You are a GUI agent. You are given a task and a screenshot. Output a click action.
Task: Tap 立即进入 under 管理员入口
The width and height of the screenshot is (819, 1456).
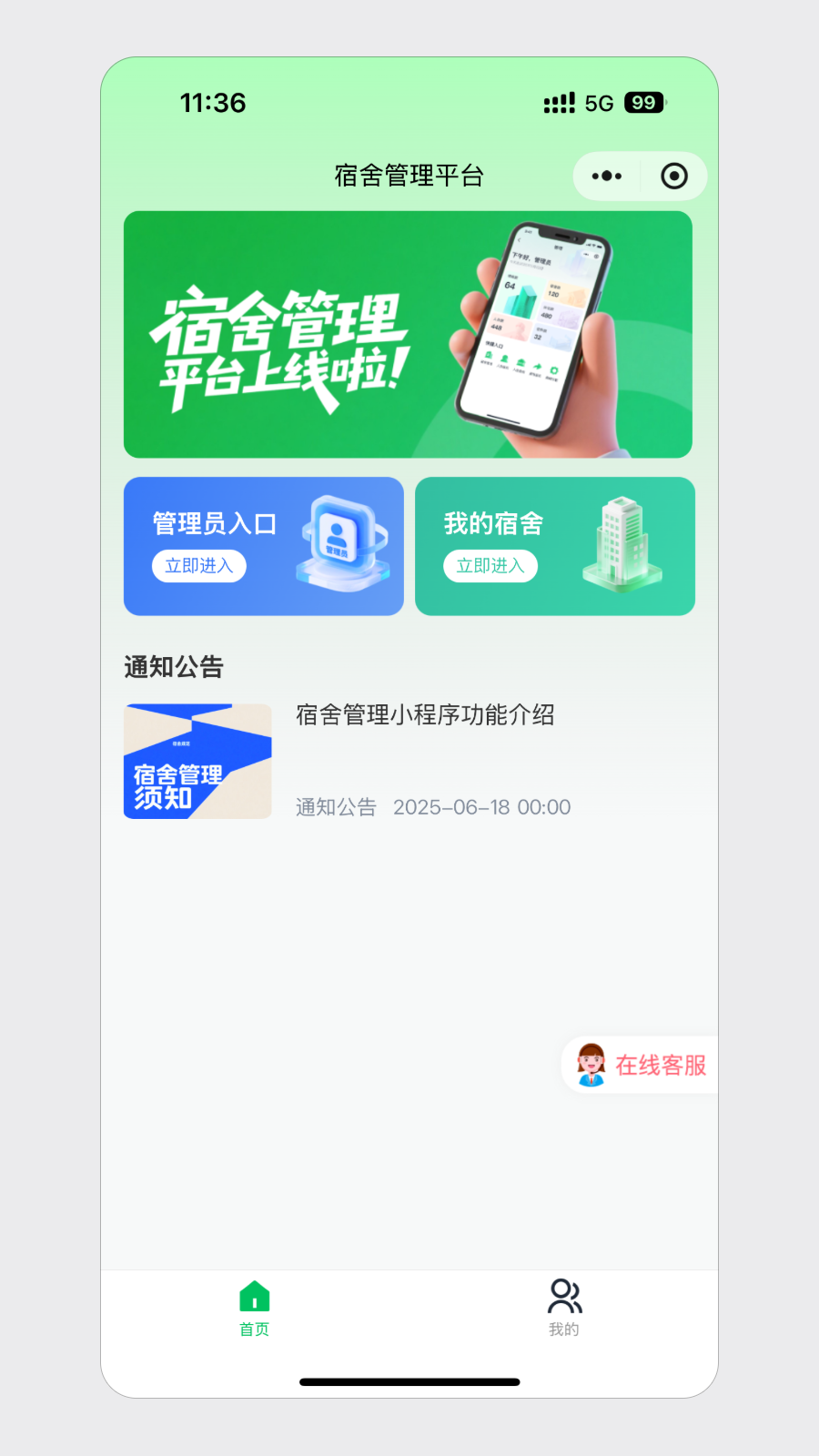(x=199, y=566)
